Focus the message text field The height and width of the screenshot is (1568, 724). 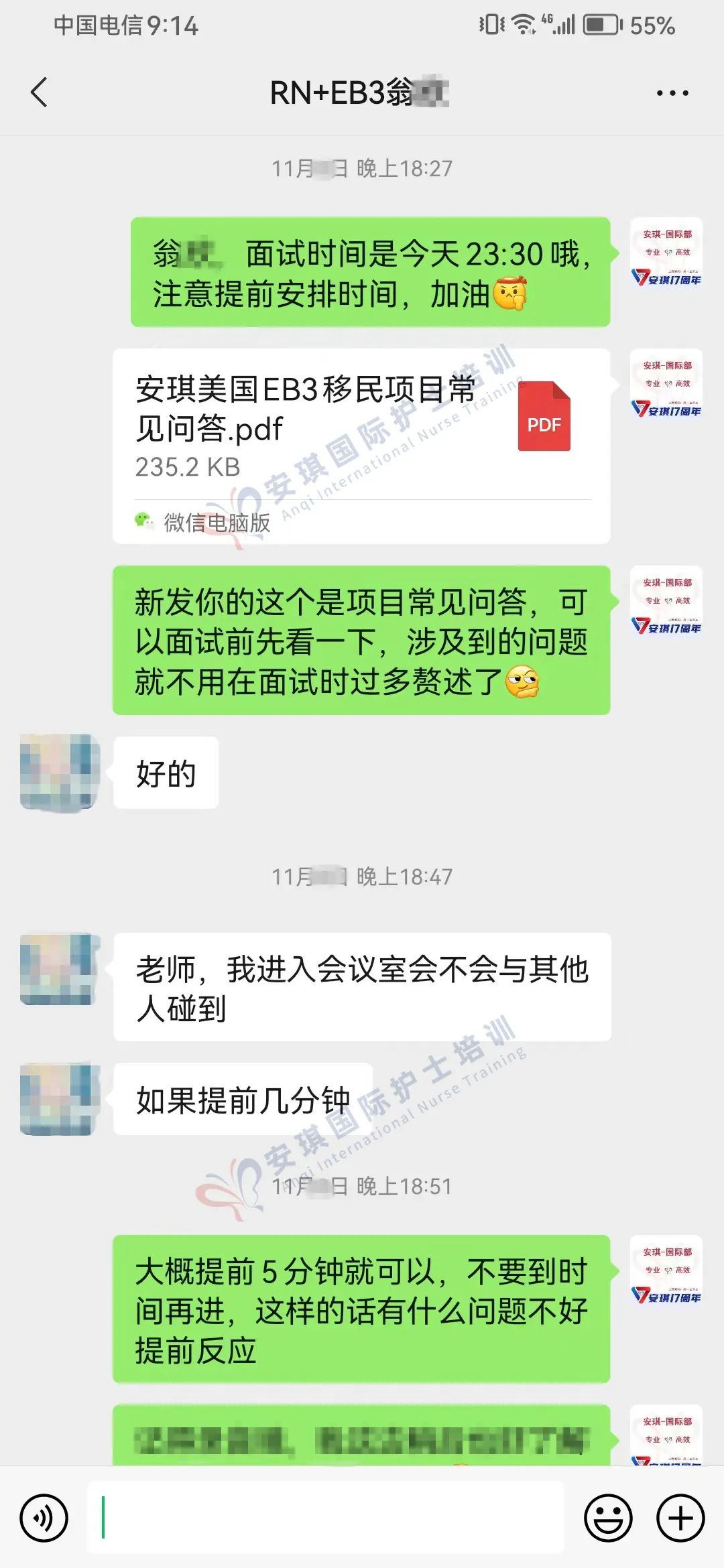tap(325, 1518)
